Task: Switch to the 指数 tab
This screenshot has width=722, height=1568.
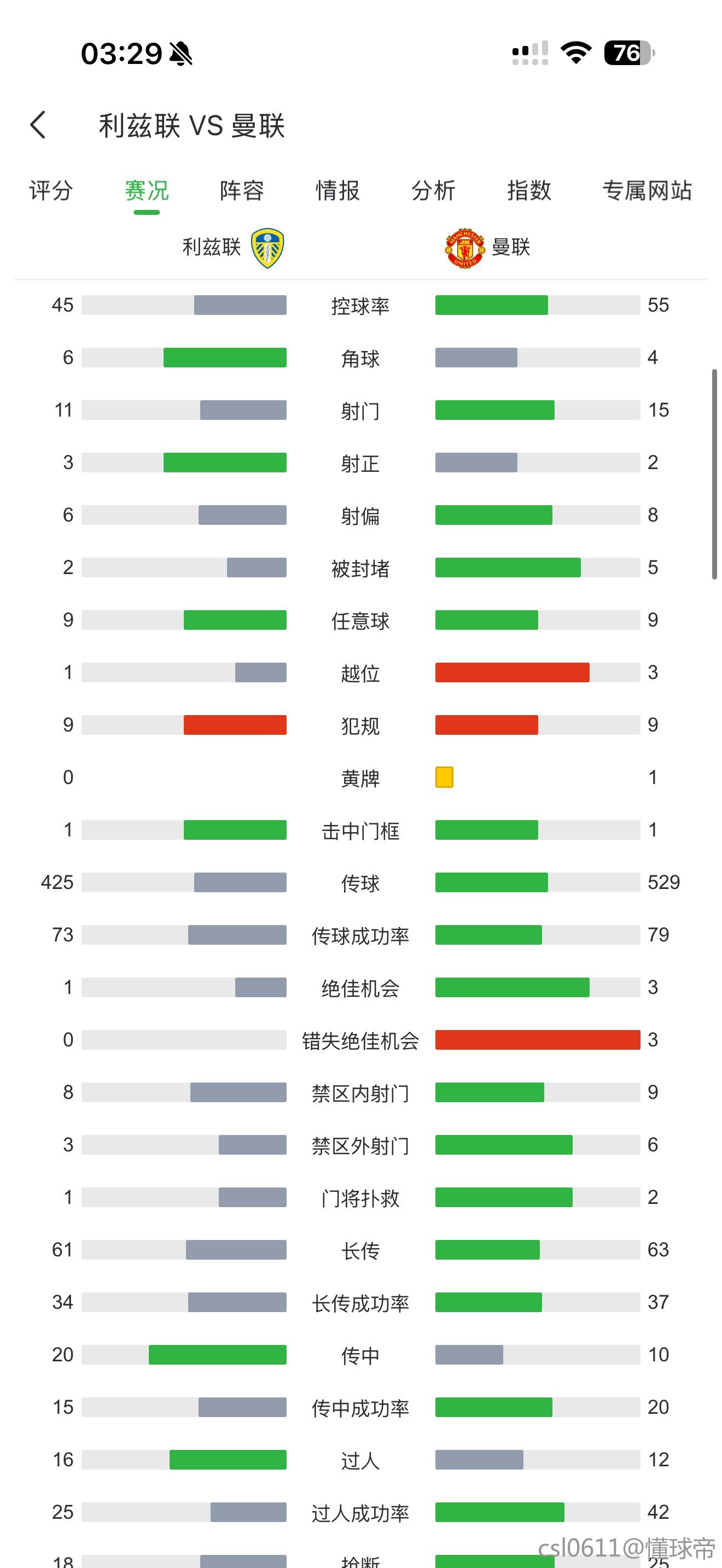Action: click(528, 190)
